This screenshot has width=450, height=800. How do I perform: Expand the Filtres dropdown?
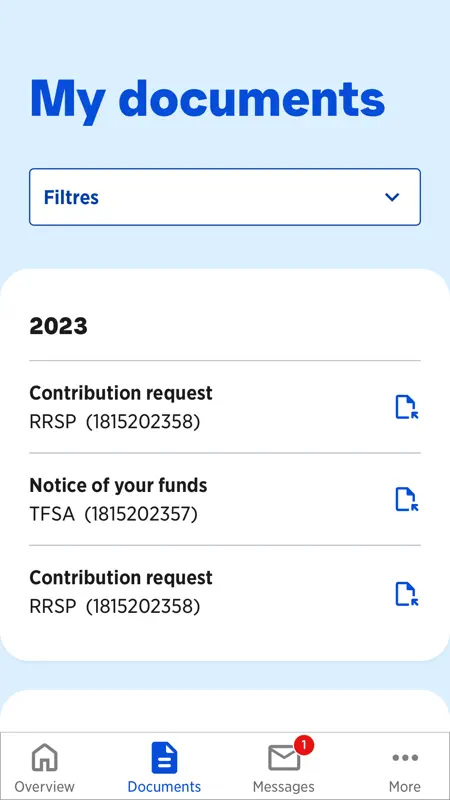click(x=224, y=197)
